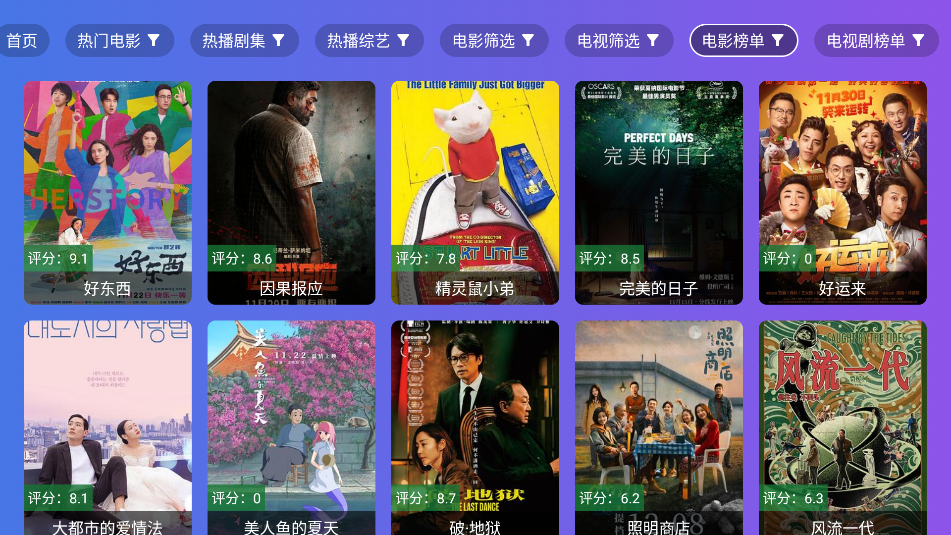Screen dimensions: 951x535
Task: Select the 照明商店 poster
Action: [x=659, y=428]
